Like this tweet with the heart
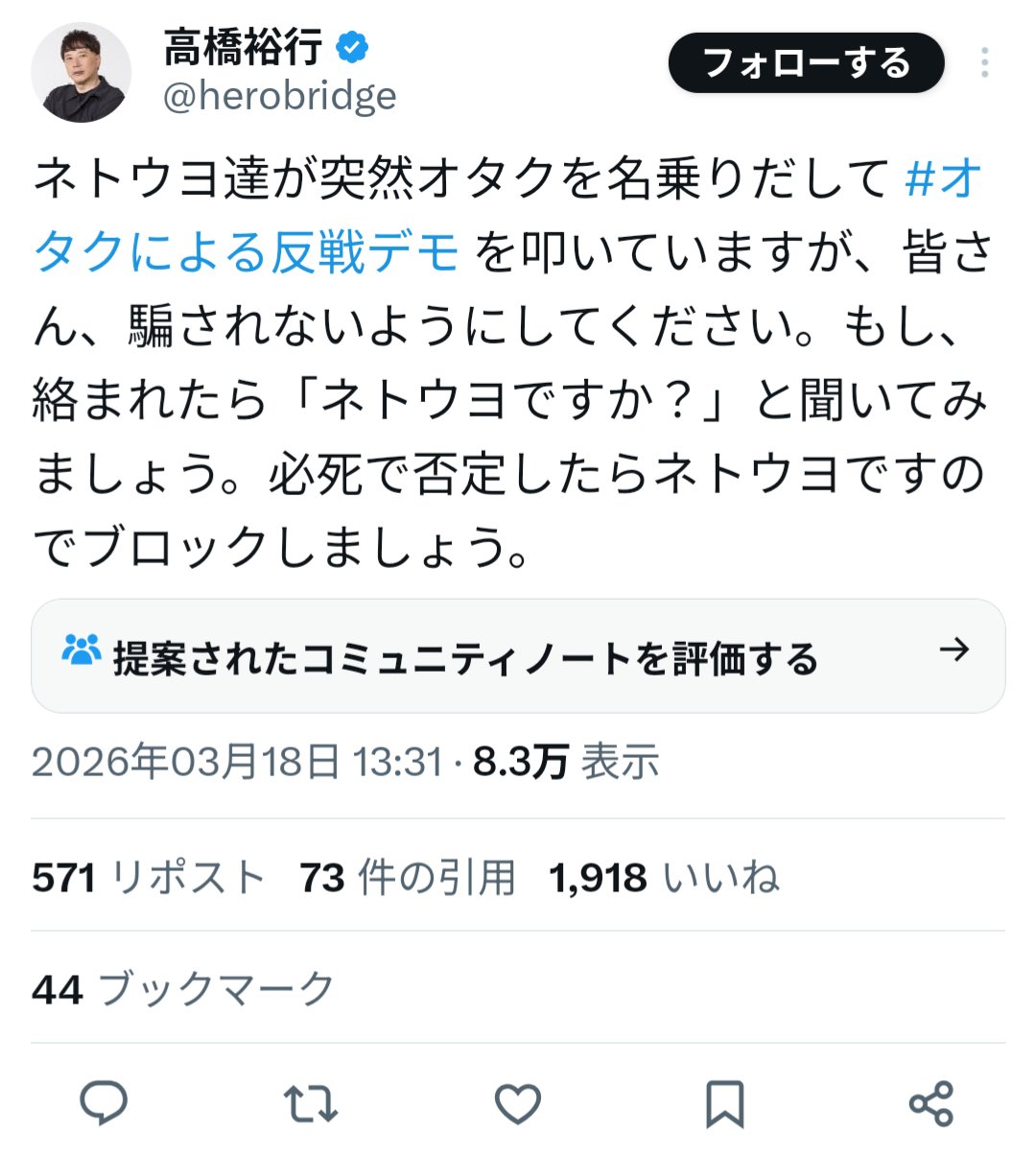This screenshot has height=1158, width=1036. (x=518, y=1103)
